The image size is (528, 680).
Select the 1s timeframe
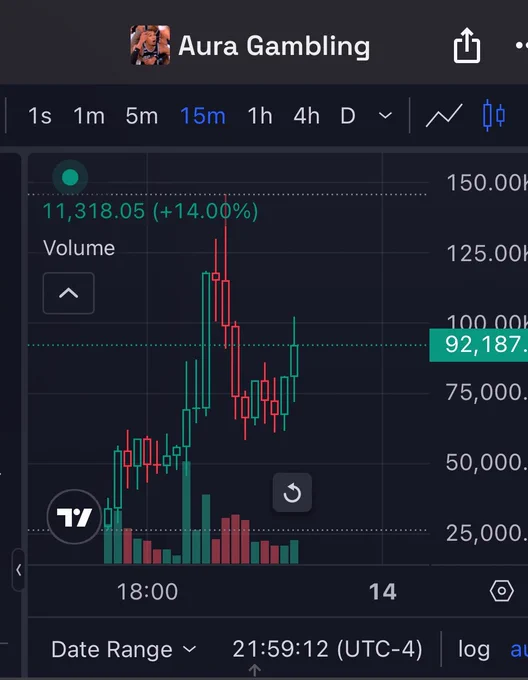click(39, 116)
